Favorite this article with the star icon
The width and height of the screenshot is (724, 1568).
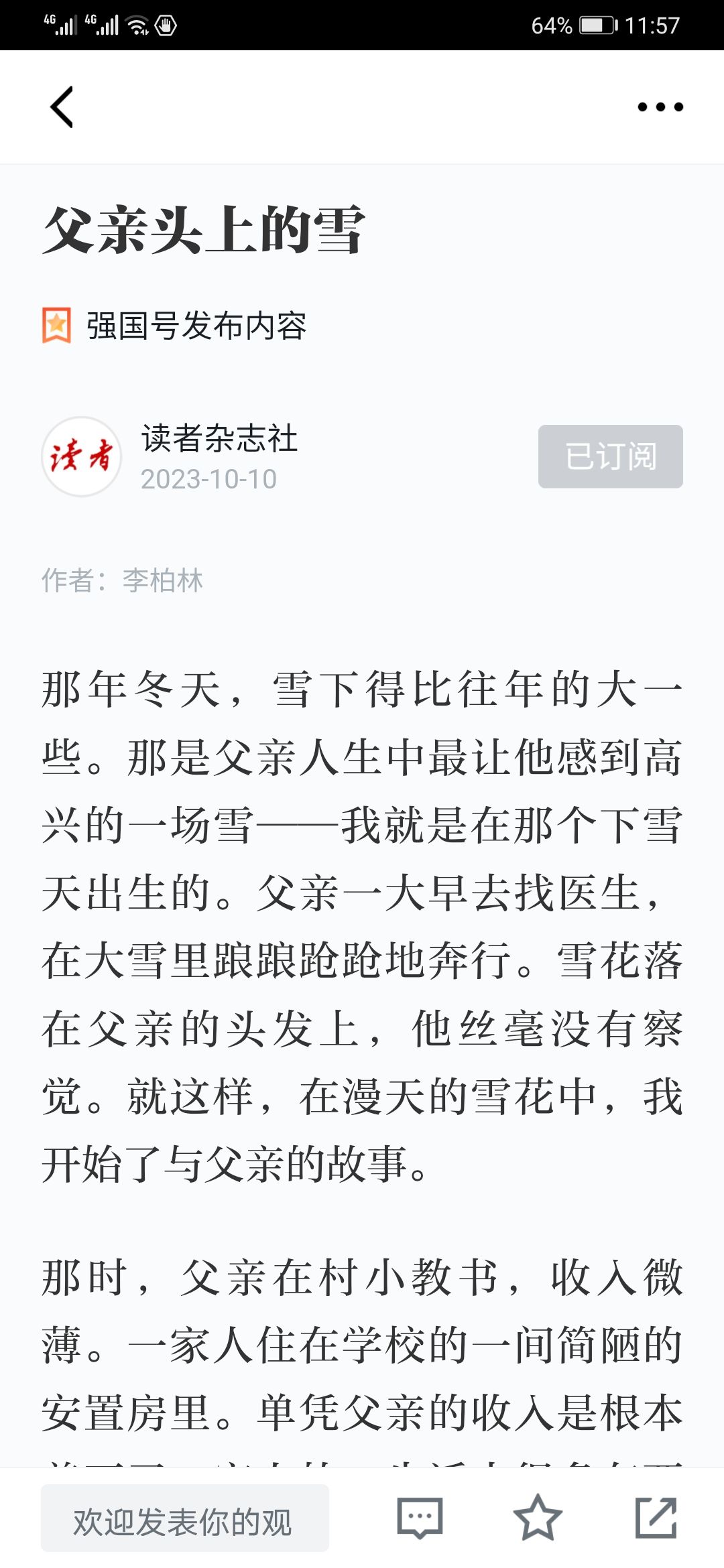[x=538, y=1517]
